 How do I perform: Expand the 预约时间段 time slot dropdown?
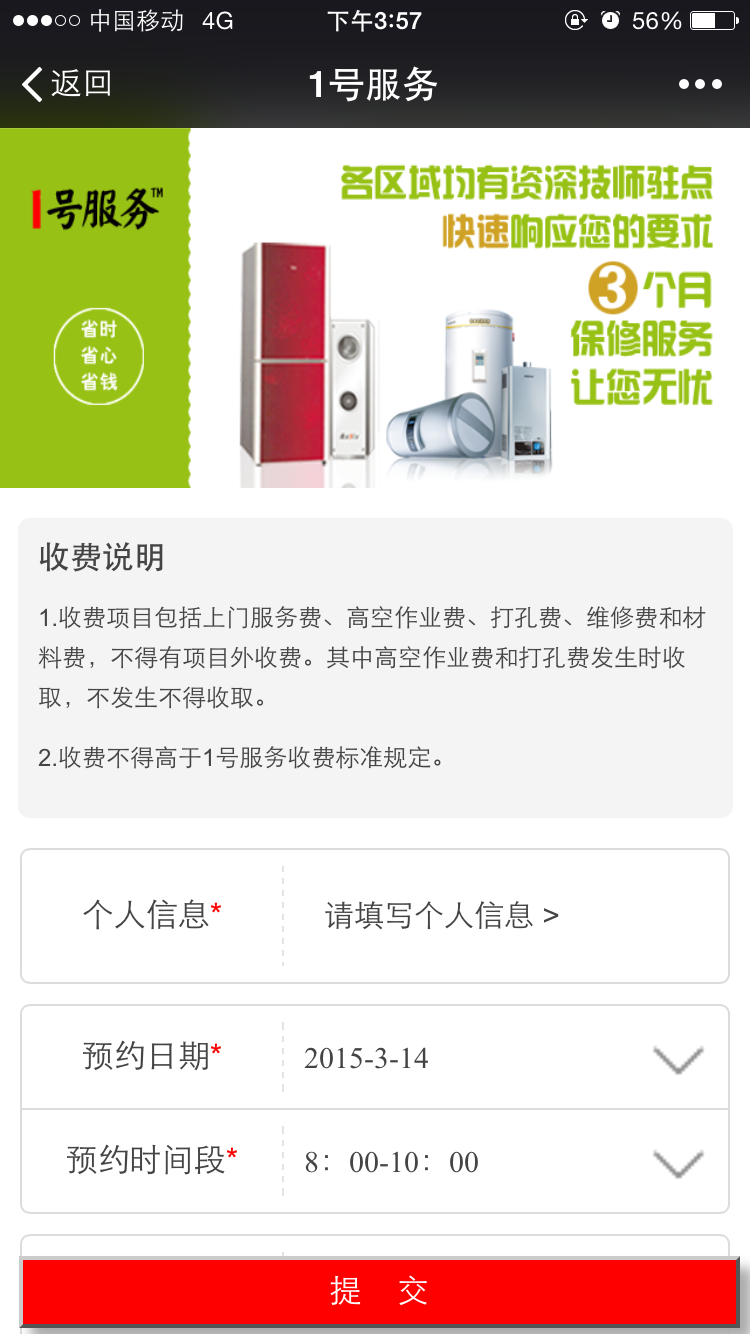coord(677,1163)
